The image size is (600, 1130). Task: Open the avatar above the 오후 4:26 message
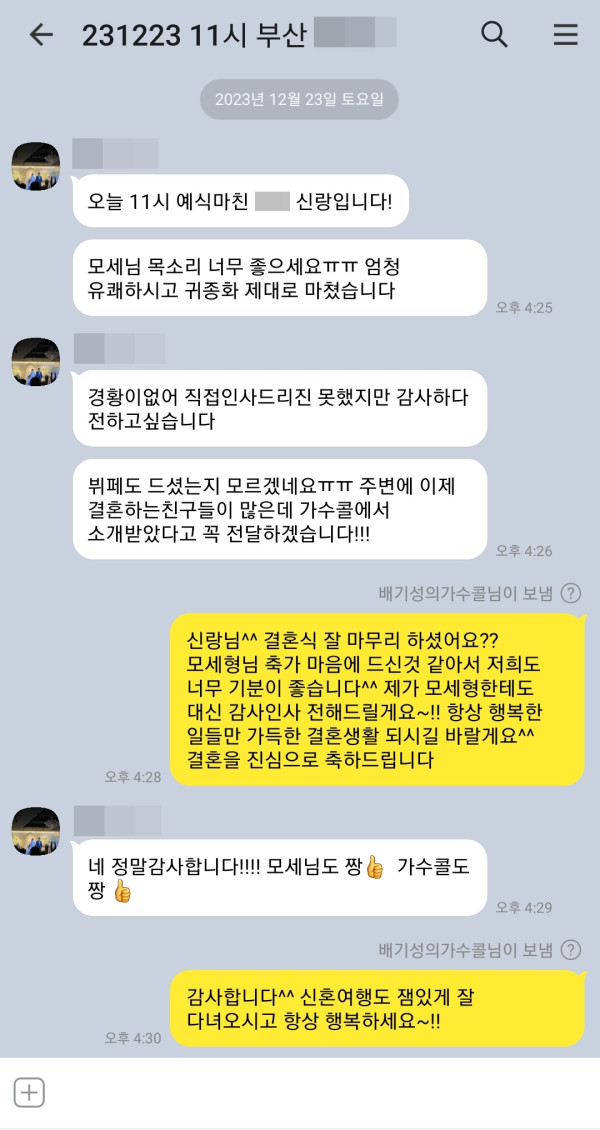pyautogui.click(x=36, y=361)
